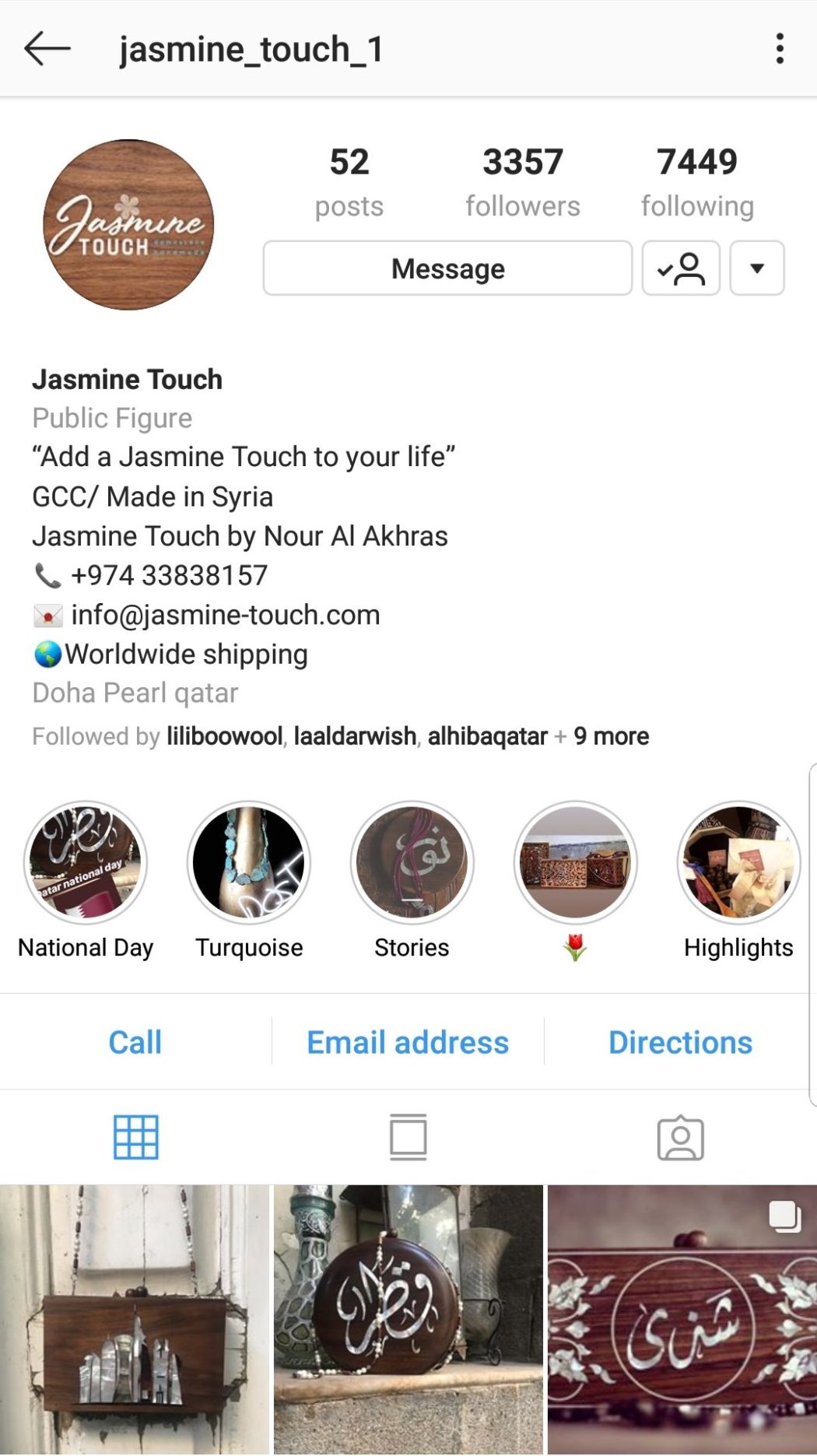This screenshot has width=817, height=1456.
Task: Open the National Day highlight
Action: tap(86, 862)
